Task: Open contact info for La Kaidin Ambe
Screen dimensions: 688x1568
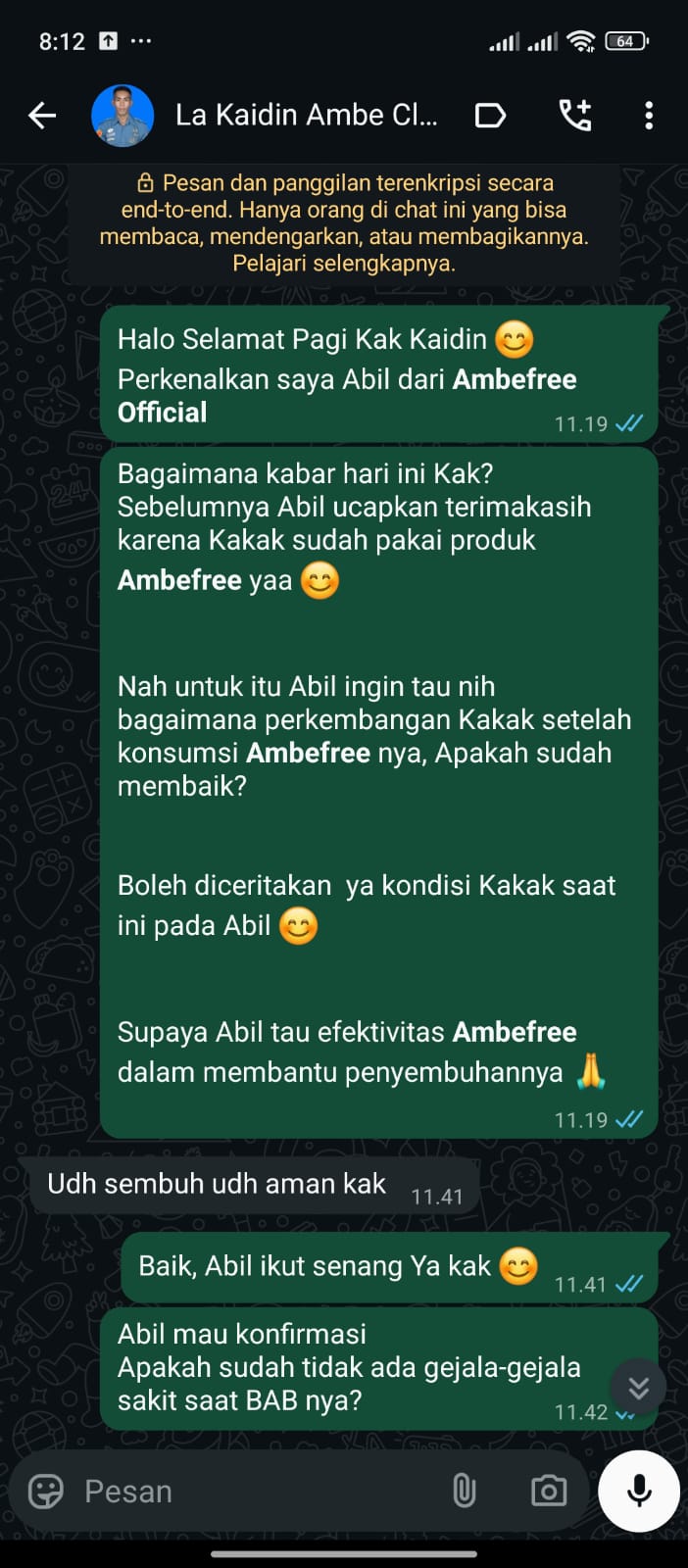Action: tap(306, 116)
